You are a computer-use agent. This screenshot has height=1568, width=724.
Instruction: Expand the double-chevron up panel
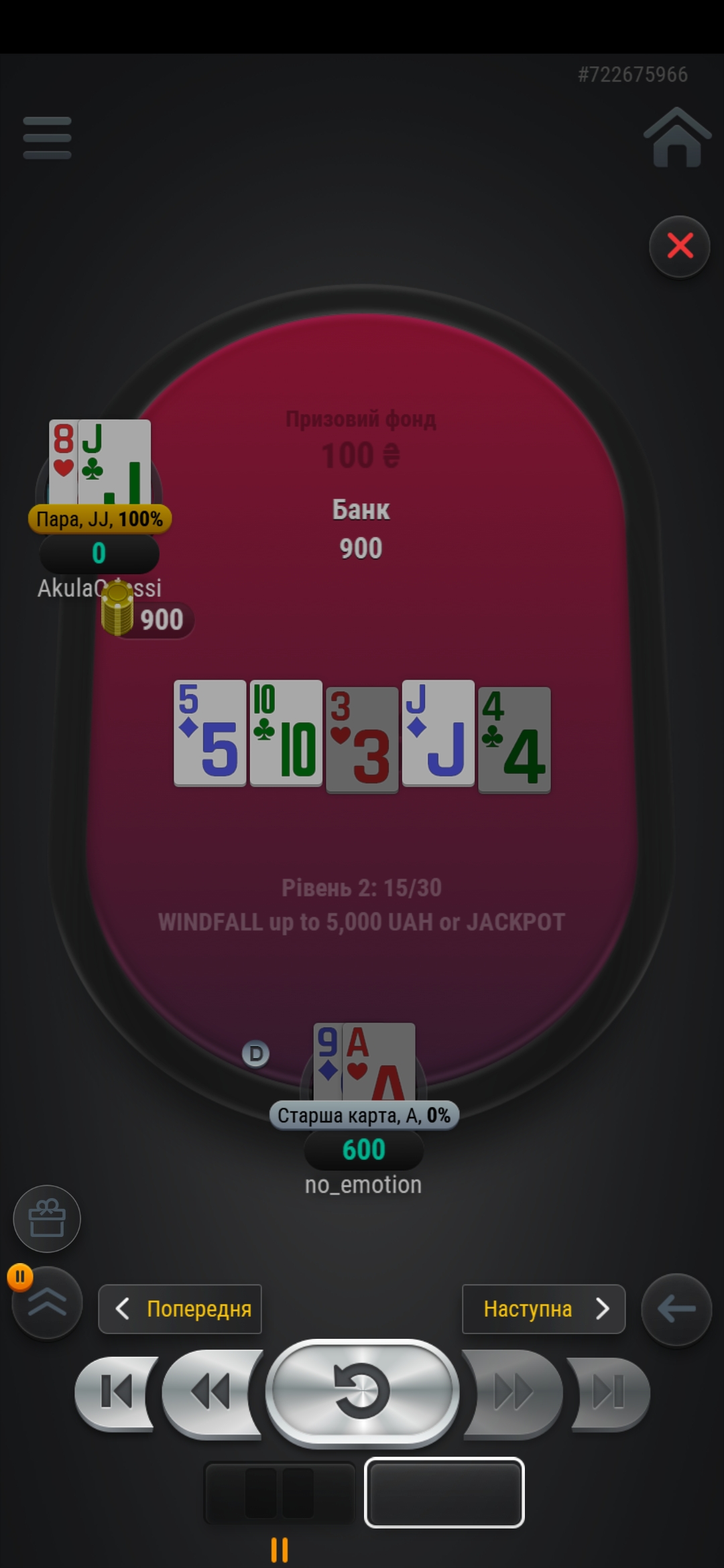(x=47, y=1303)
